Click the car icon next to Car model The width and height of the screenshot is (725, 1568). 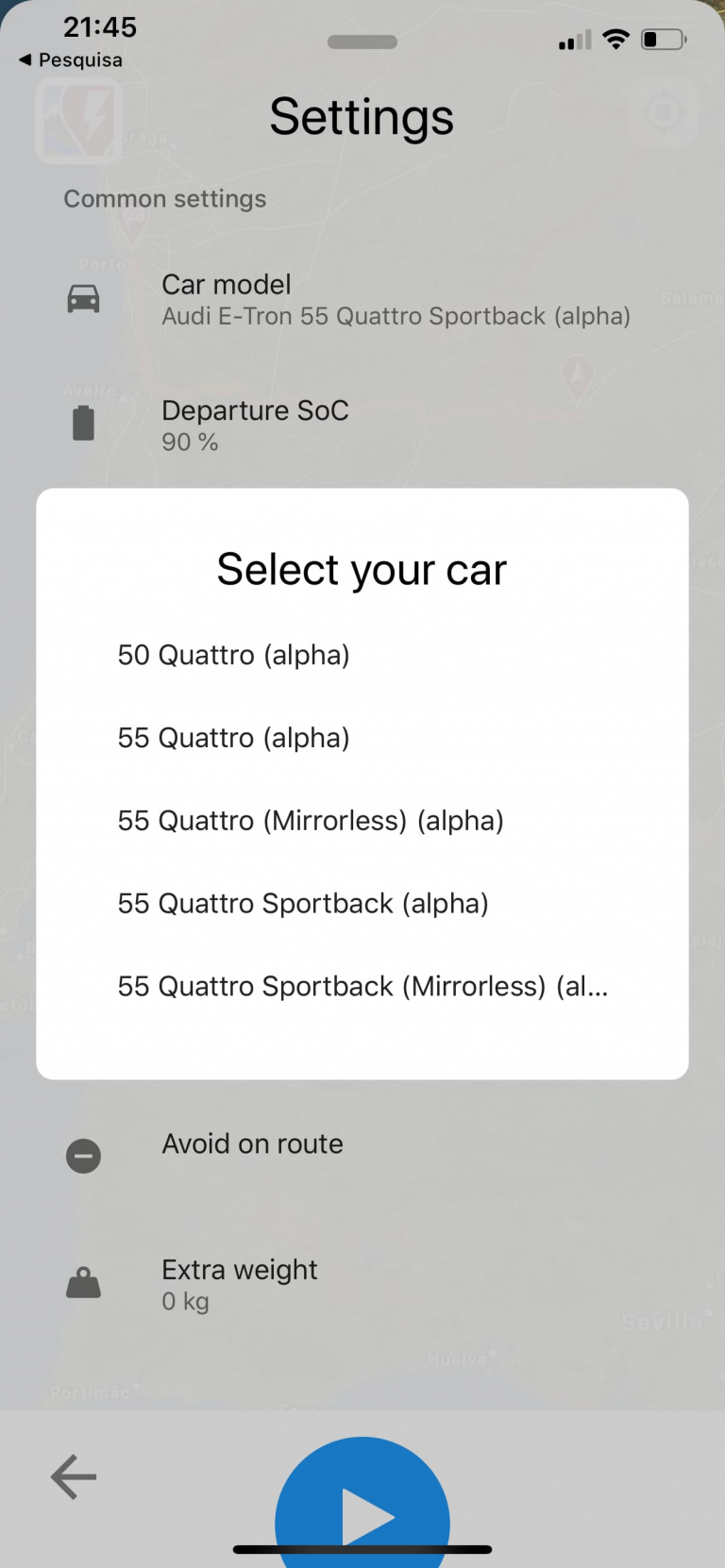tap(84, 297)
